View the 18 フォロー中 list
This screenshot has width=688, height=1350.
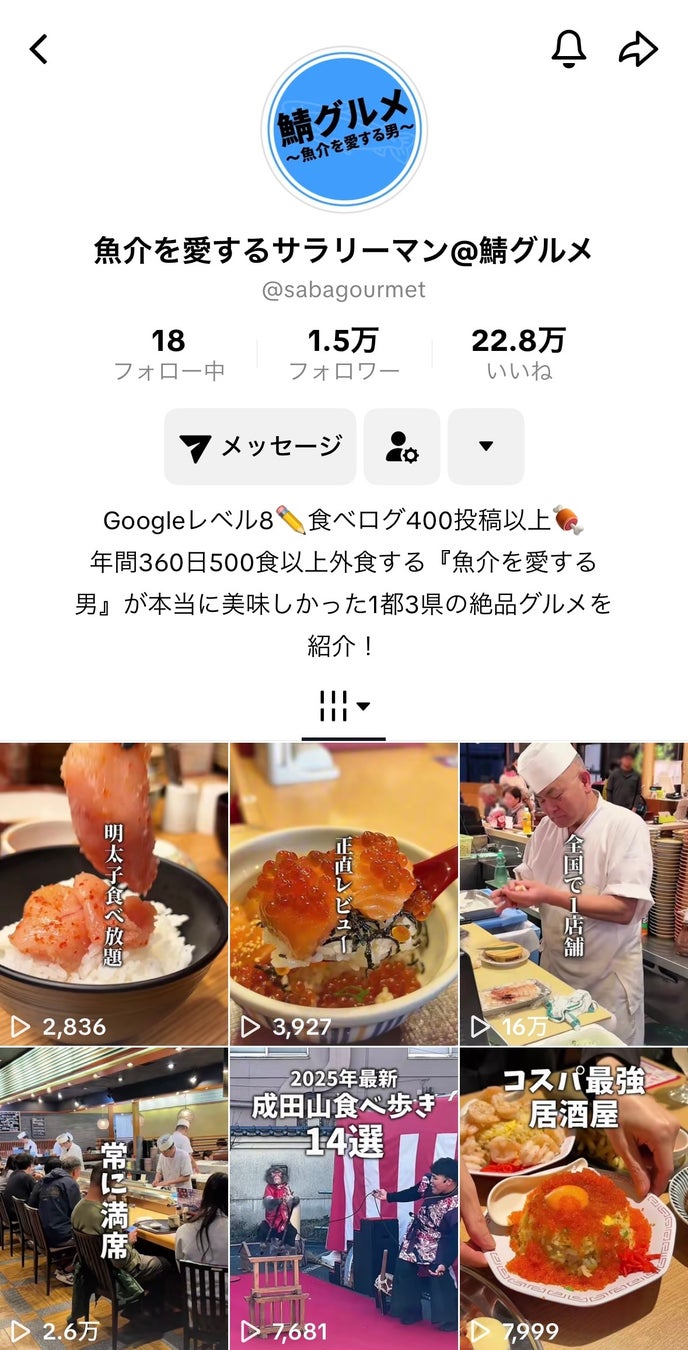tap(168, 354)
